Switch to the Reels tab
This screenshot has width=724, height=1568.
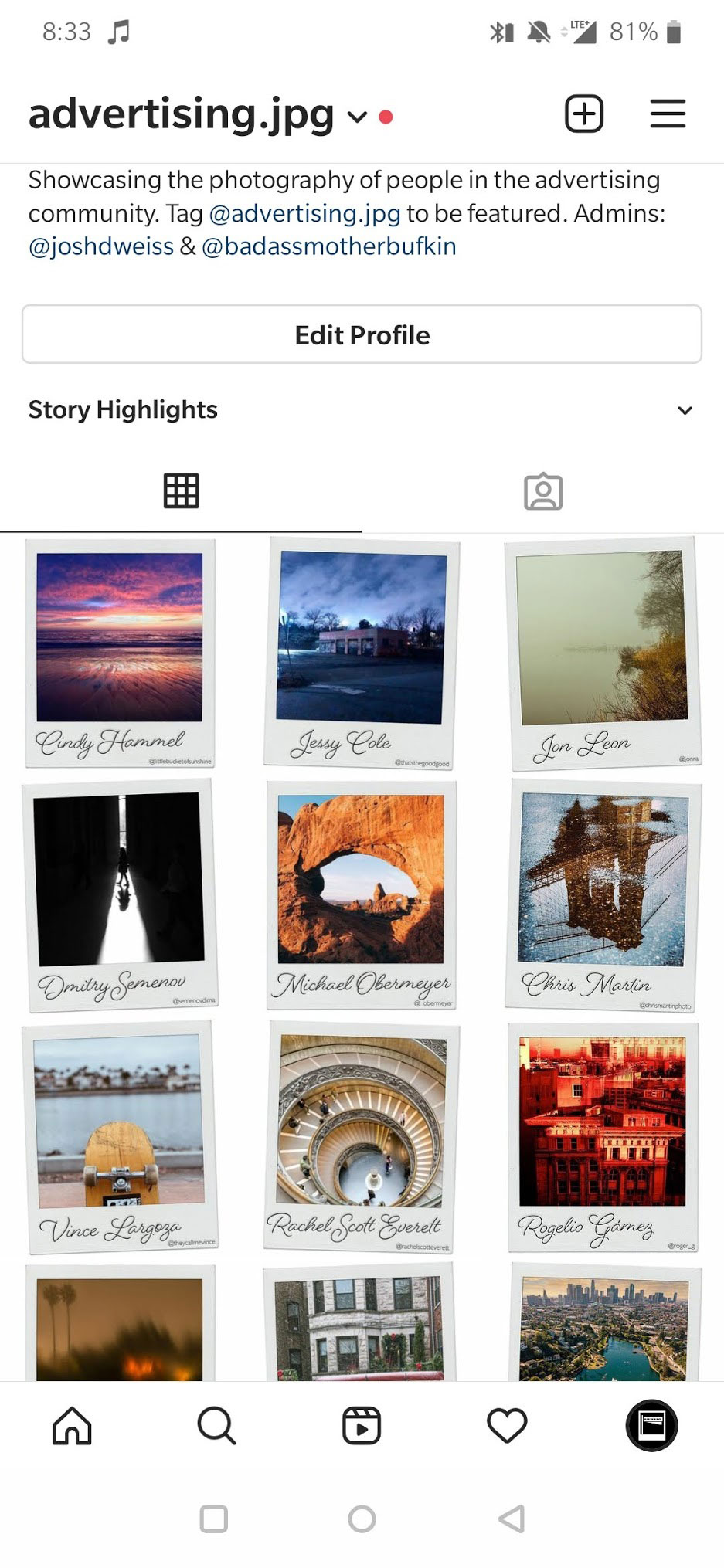click(362, 1425)
